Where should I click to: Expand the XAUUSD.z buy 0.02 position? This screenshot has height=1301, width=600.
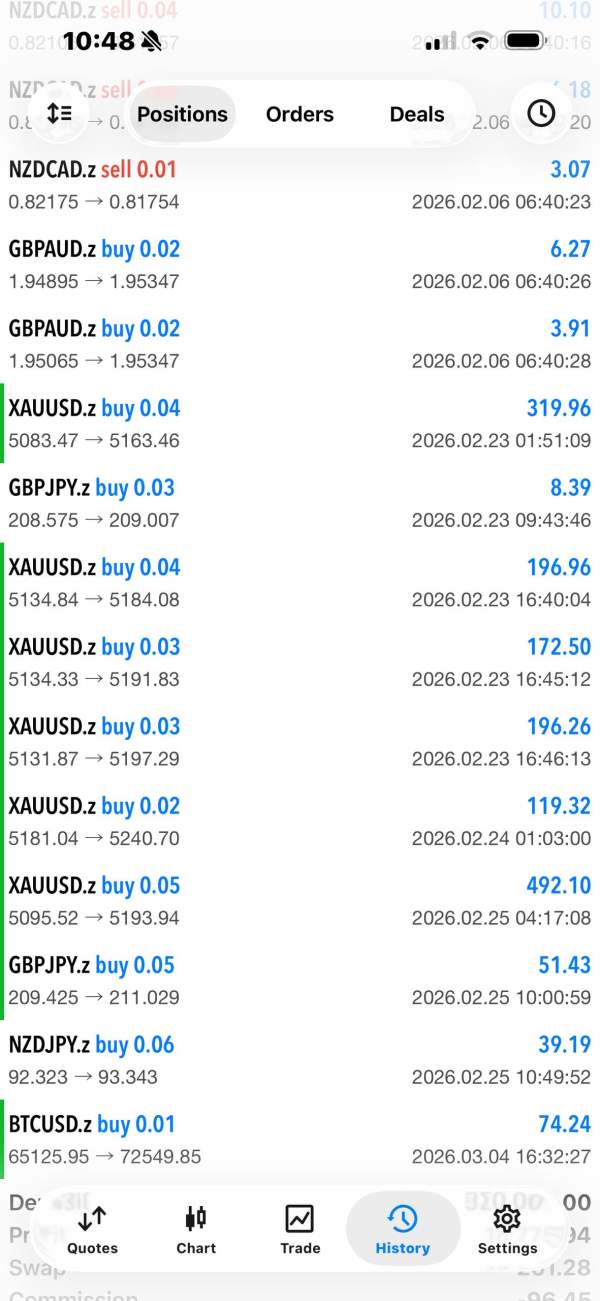coord(300,821)
